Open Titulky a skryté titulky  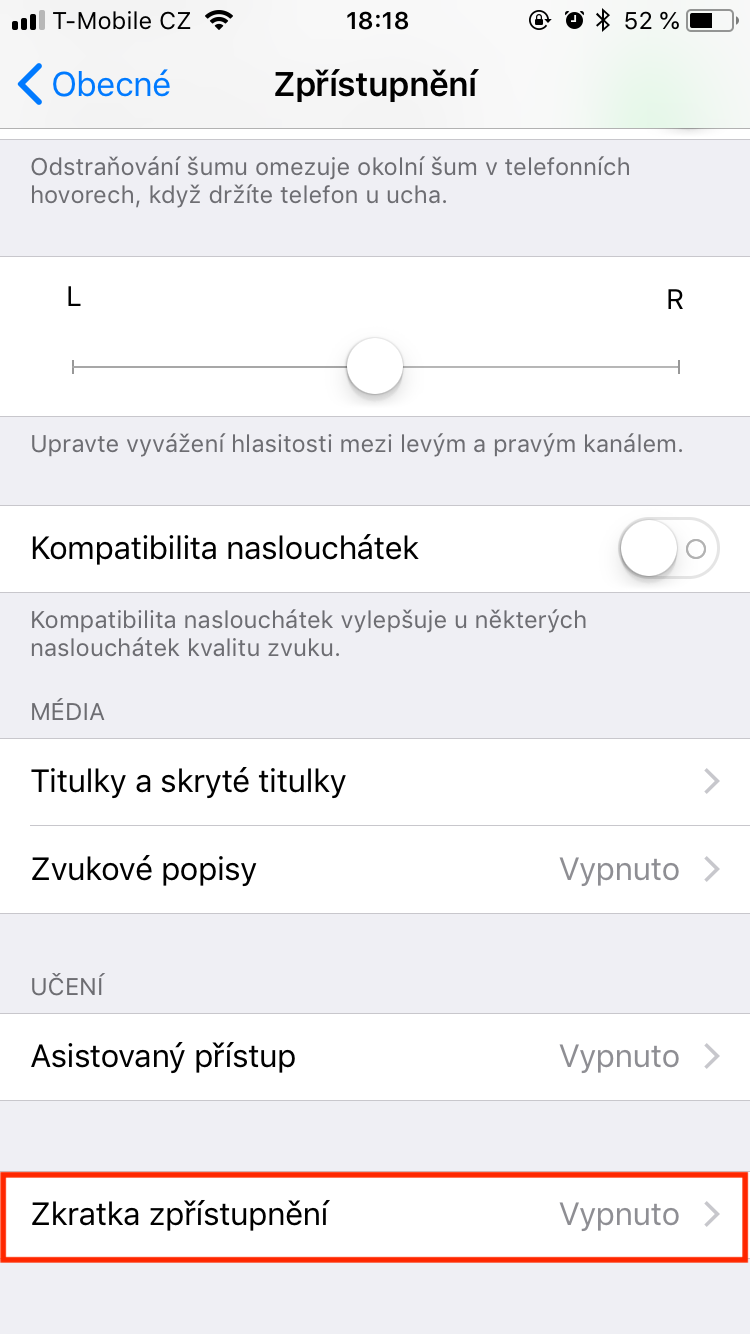pyautogui.click(x=375, y=781)
